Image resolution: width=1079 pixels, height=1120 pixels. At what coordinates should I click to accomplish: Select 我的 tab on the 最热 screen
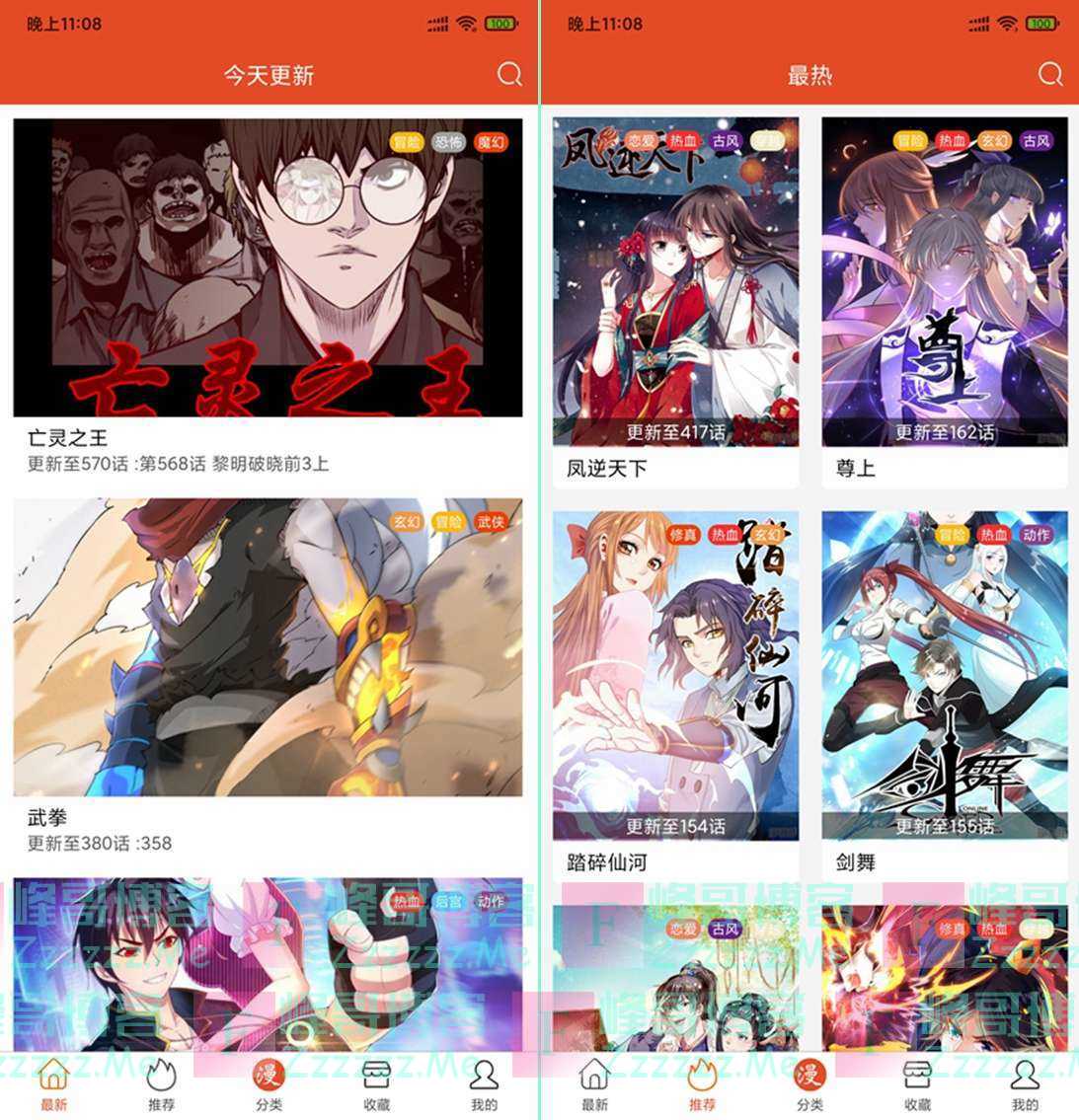click(x=1025, y=1084)
